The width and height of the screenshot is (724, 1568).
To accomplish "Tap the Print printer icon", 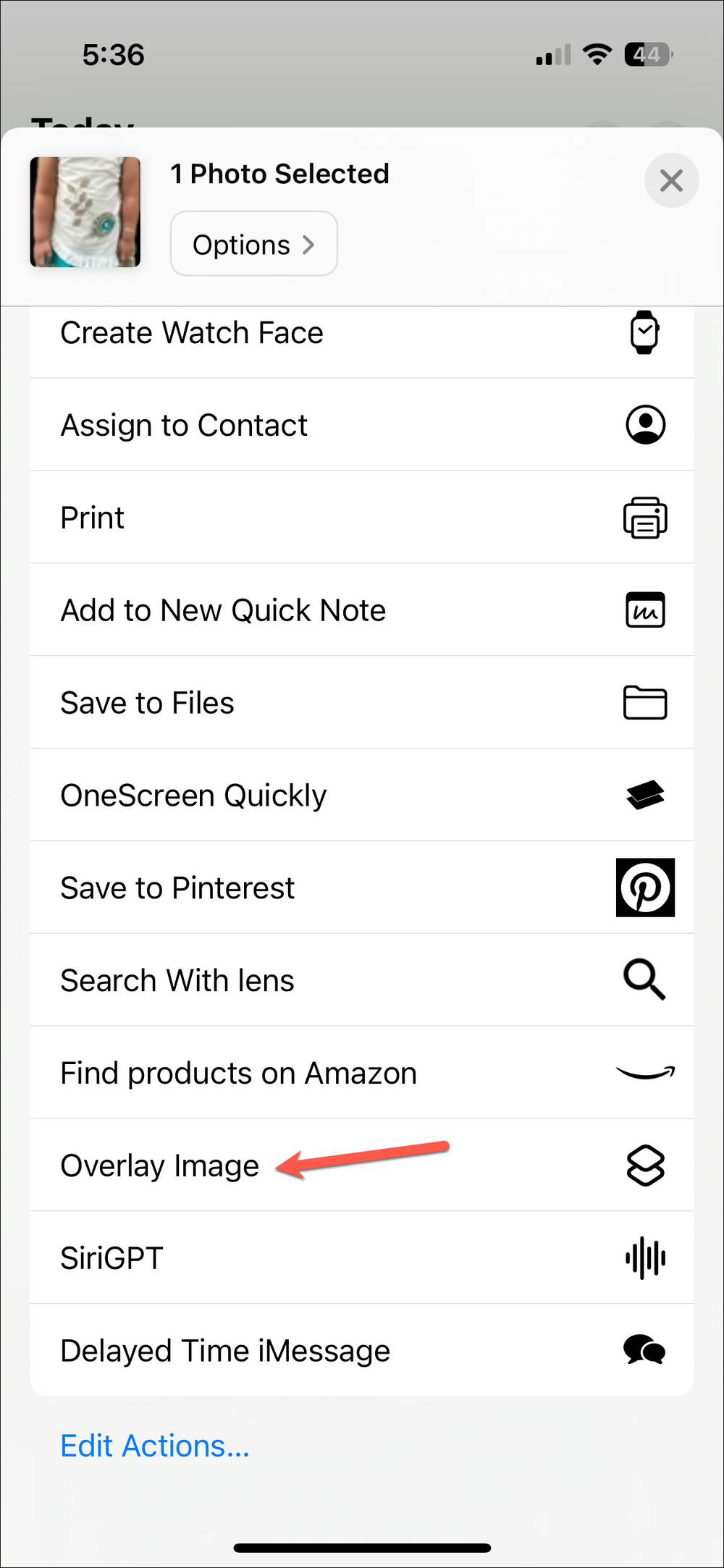I will [644, 517].
